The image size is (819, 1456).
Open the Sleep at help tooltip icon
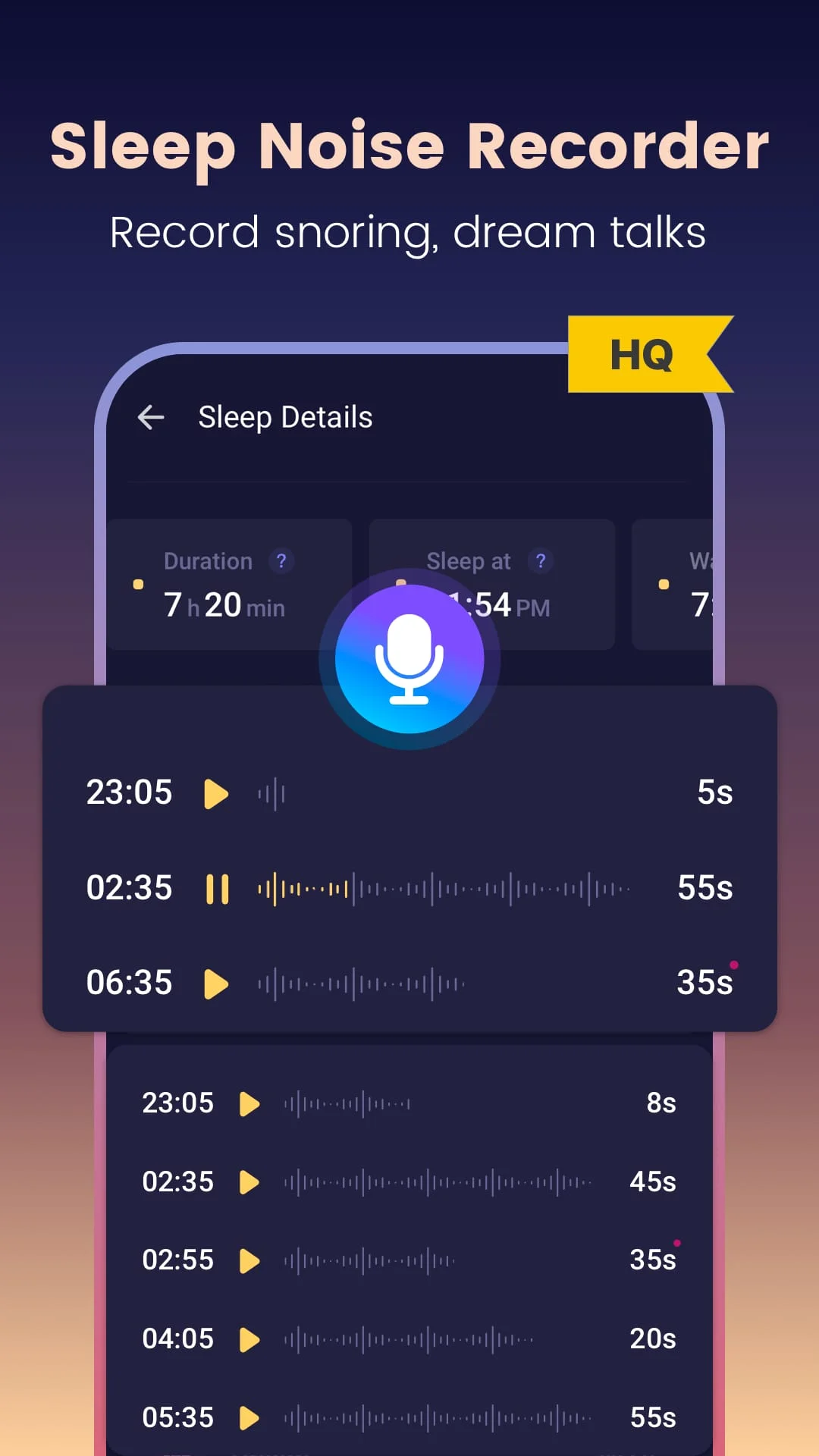click(541, 561)
